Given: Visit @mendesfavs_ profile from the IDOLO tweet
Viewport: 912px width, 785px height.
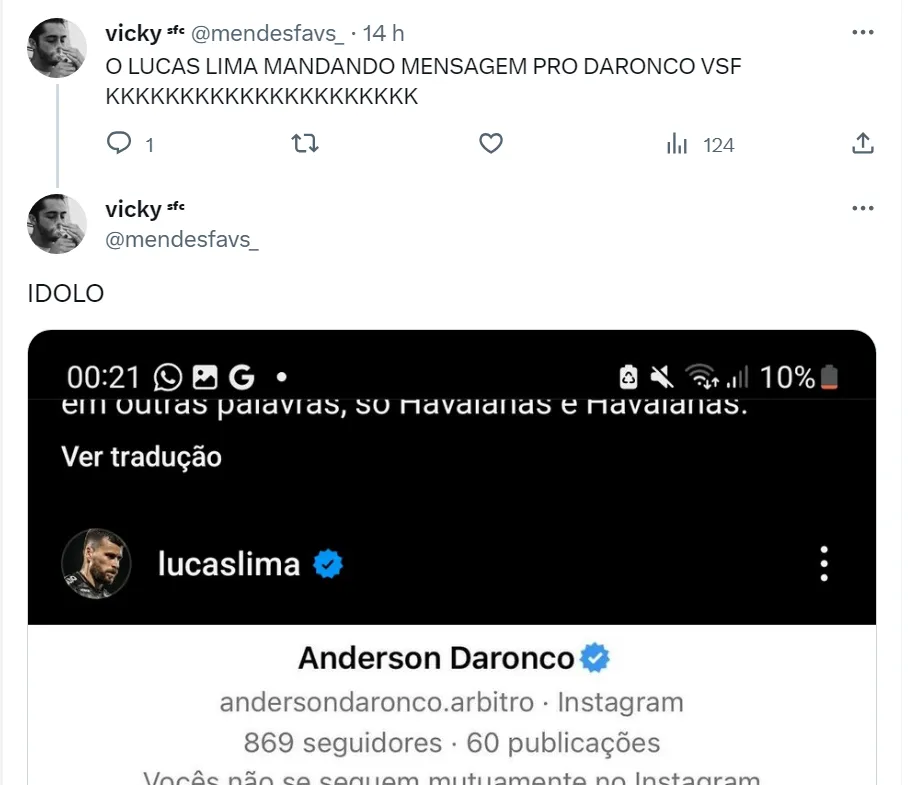Looking at the screenshot, I should [x=181, y=240].
